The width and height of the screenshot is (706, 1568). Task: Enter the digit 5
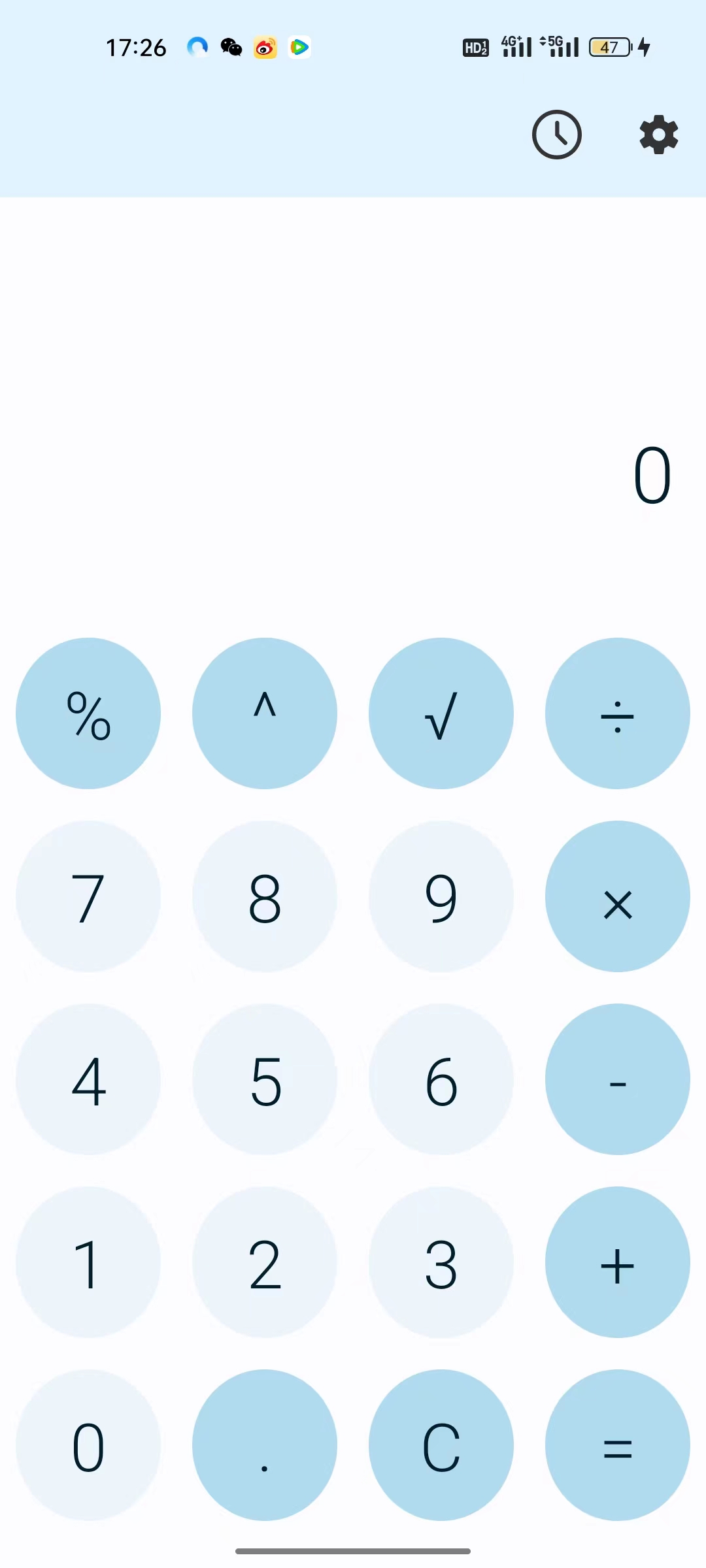265,1079
